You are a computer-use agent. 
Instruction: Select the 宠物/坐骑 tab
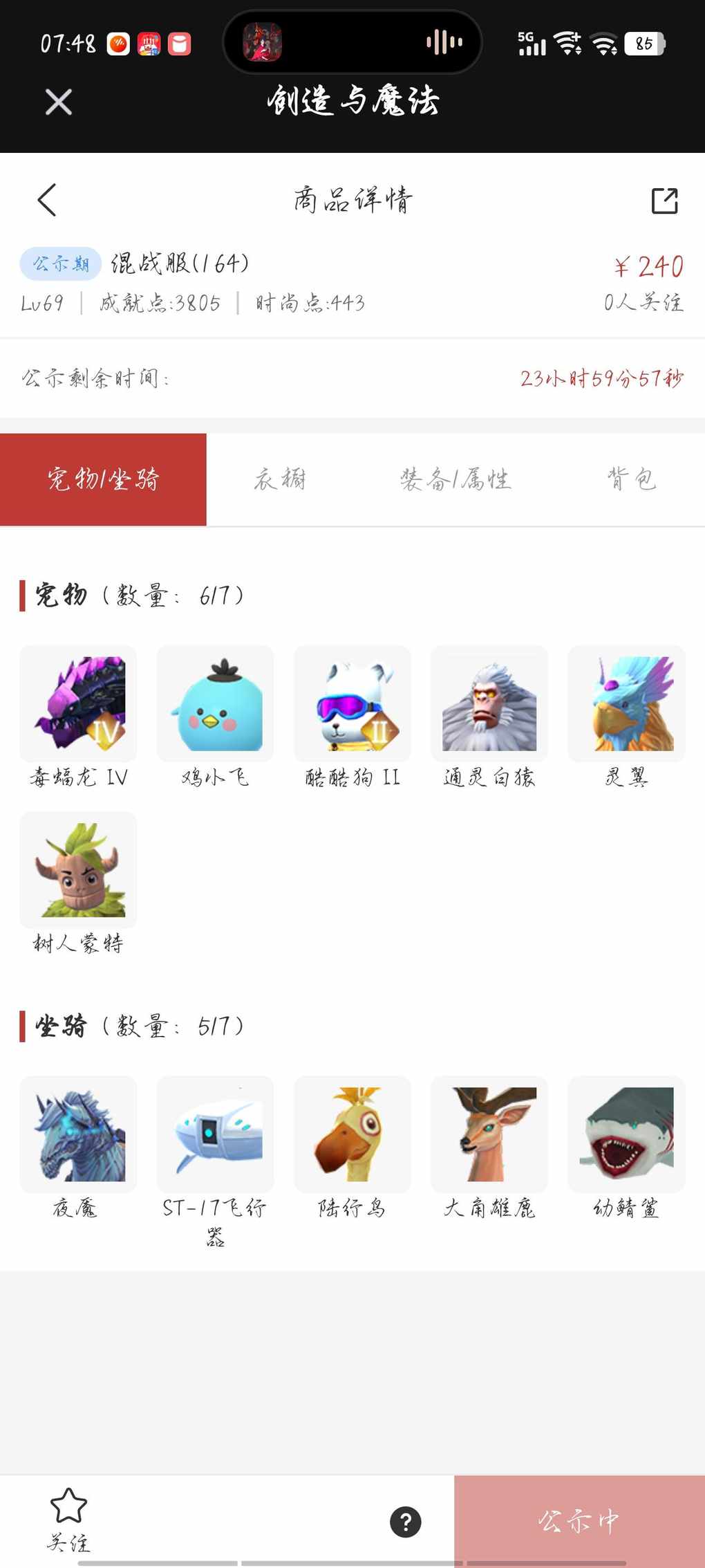click(x=104, y=479)
